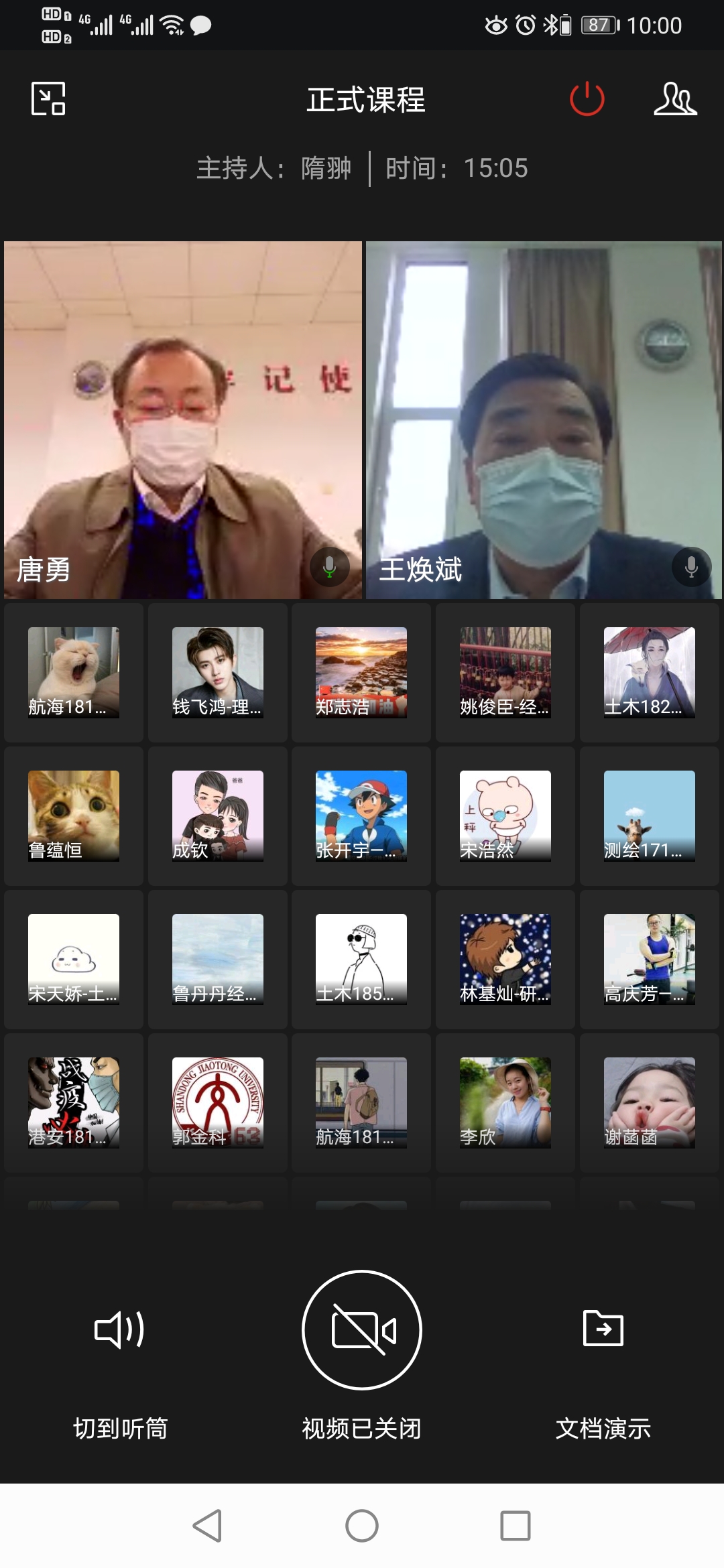Select participant 谢菡菡
The width and height of the screenshot is (724, 1568).
(649, 1102)
